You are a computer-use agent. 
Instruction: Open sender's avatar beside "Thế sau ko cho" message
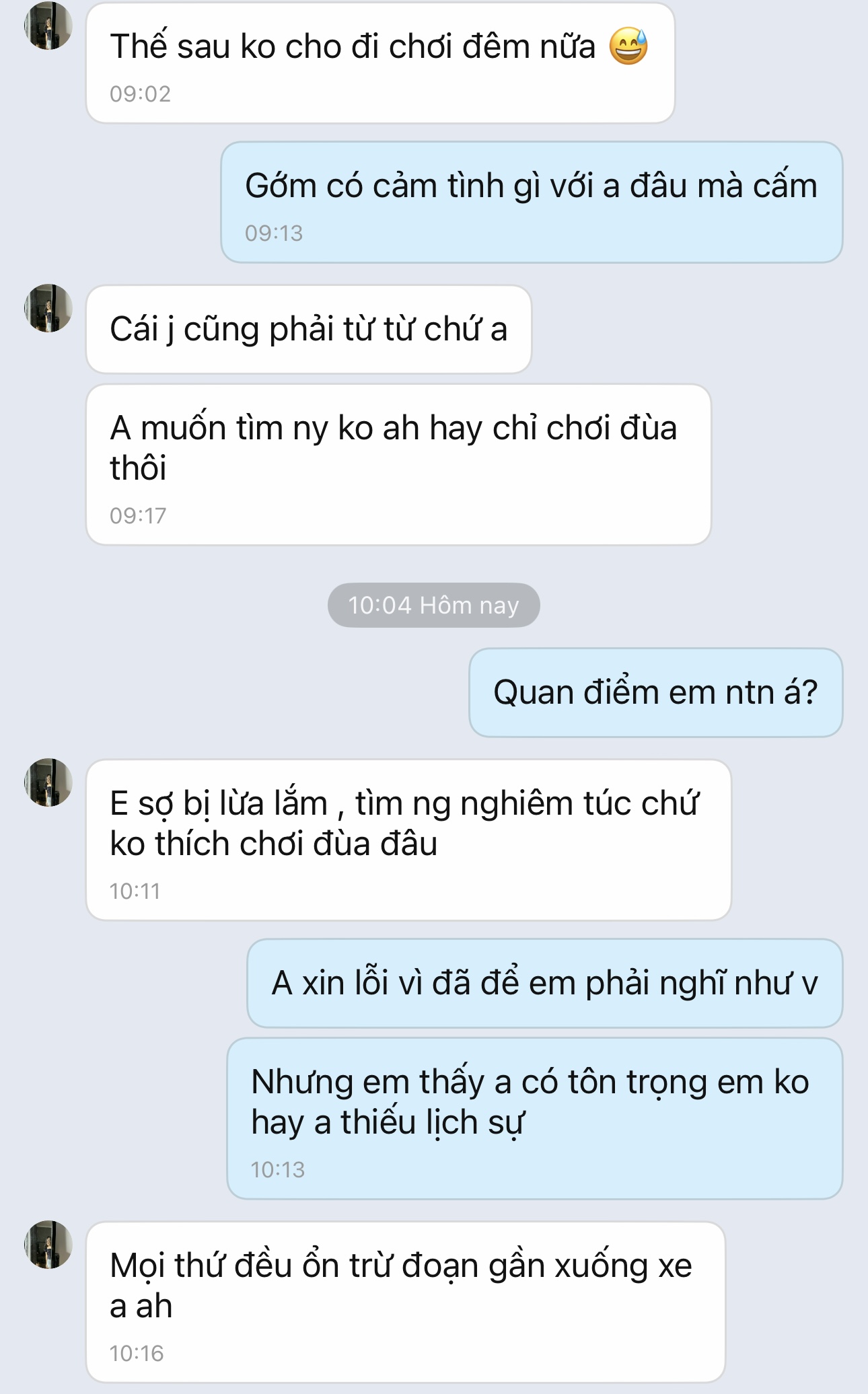coord(48,26)
